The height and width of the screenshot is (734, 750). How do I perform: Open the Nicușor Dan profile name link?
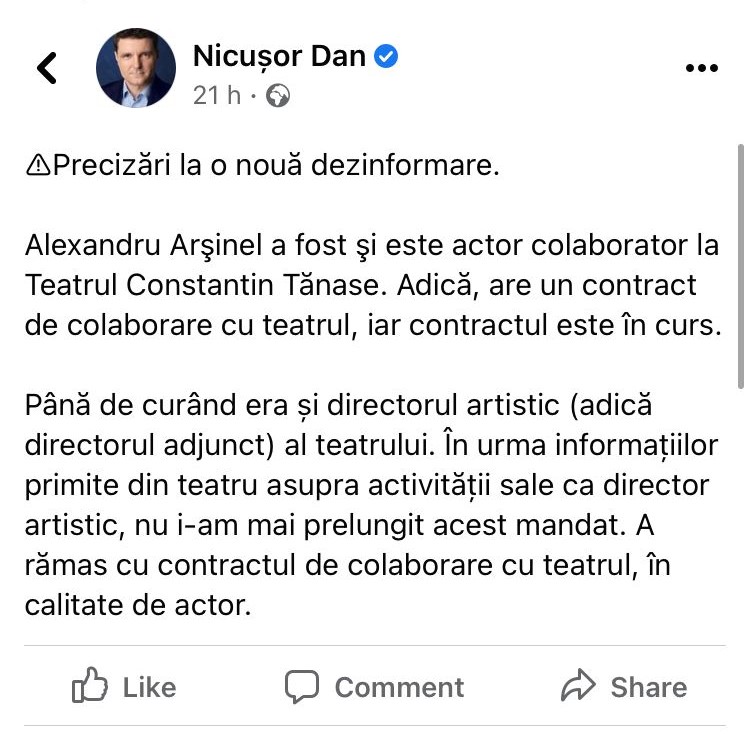(279, 56)
